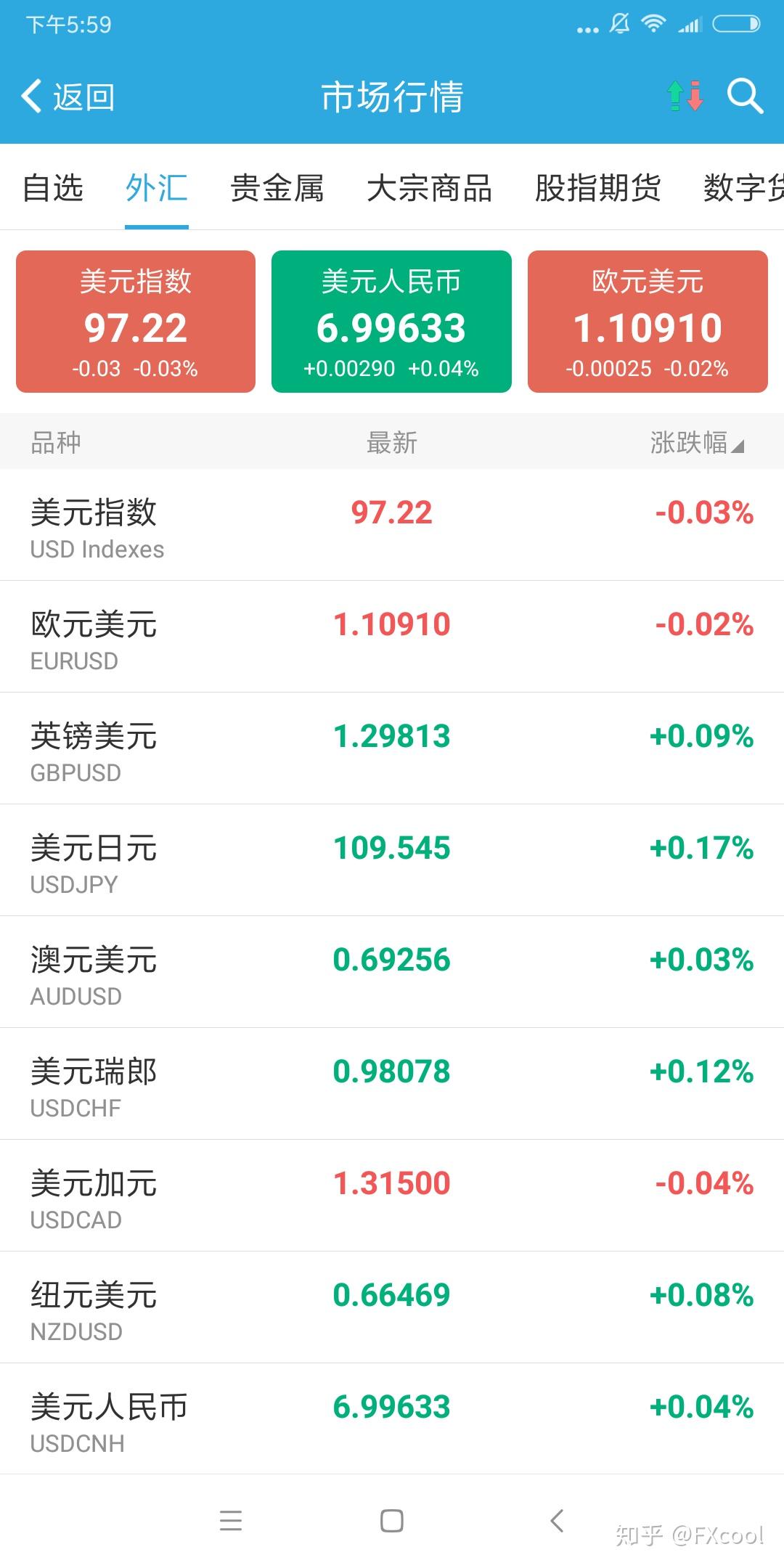The height and width of the screenshot is (1568, 784).
Task: Switch to the 贵金属 tab
Action: tap(277, 188)
